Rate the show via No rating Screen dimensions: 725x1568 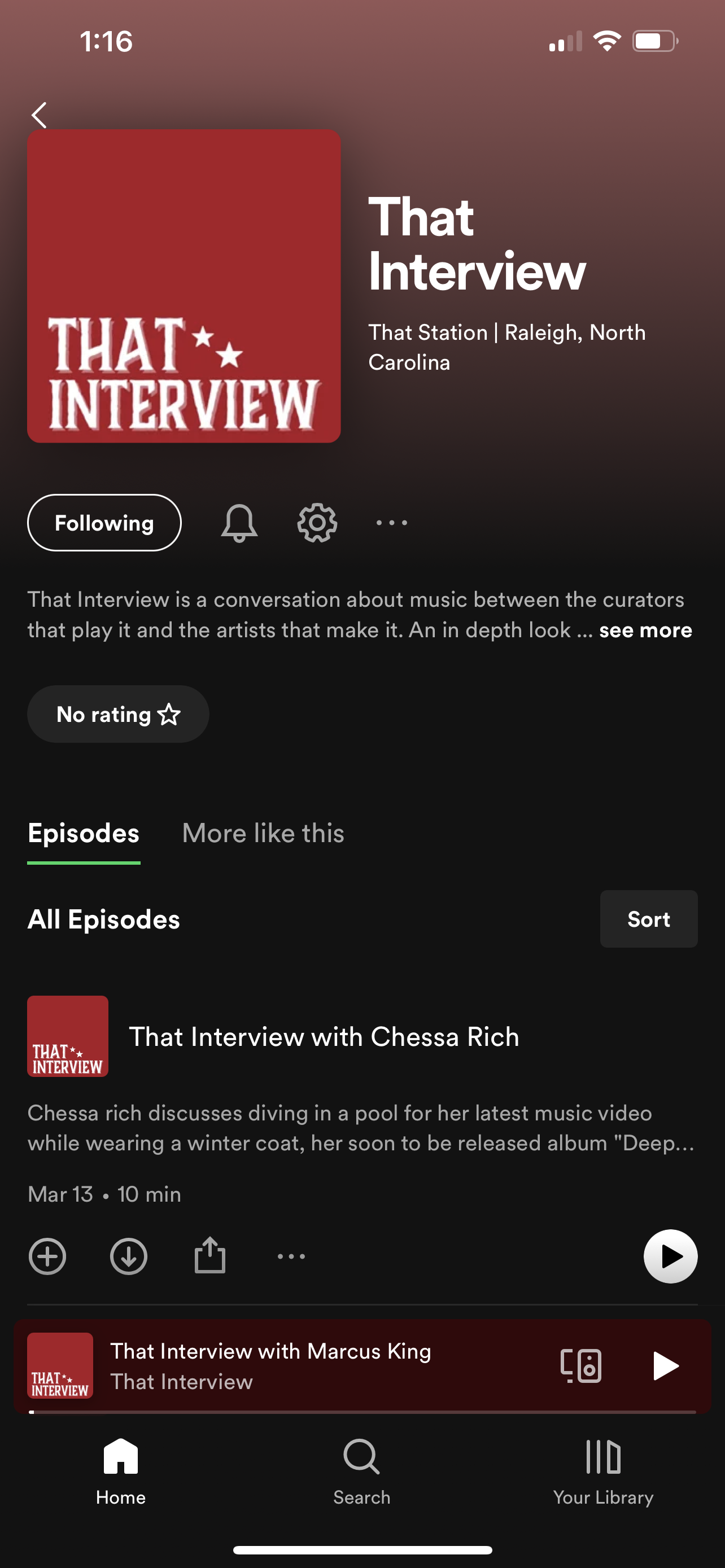[x=118, y=714]
